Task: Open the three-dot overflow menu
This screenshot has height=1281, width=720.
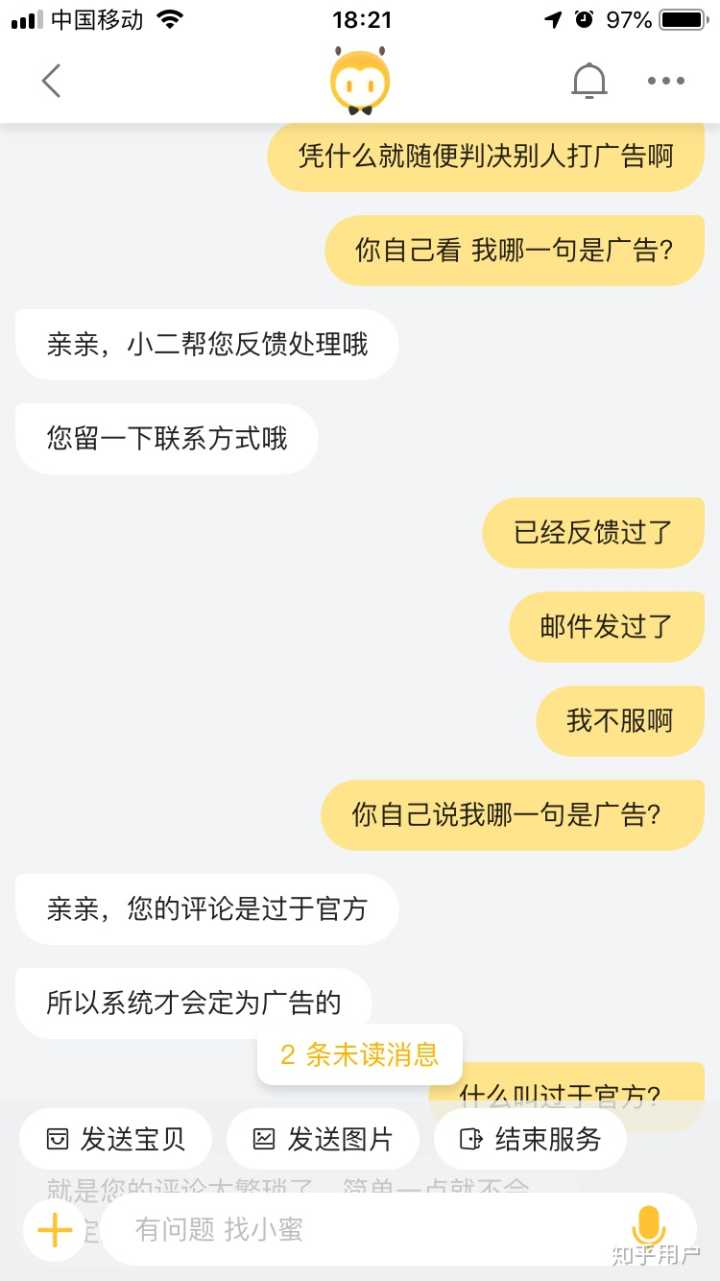Action: [665, 81]
